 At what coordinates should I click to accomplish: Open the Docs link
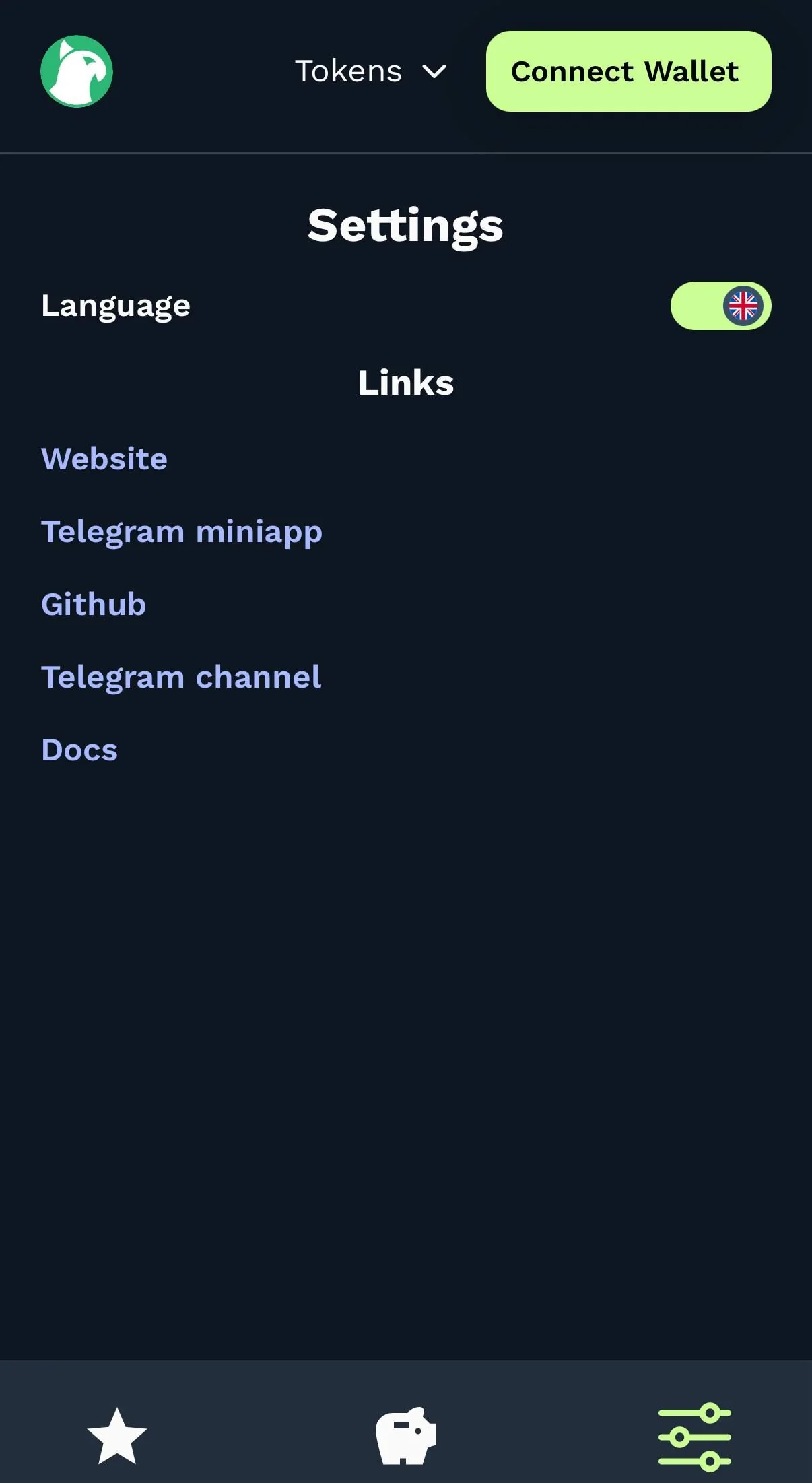79,750
